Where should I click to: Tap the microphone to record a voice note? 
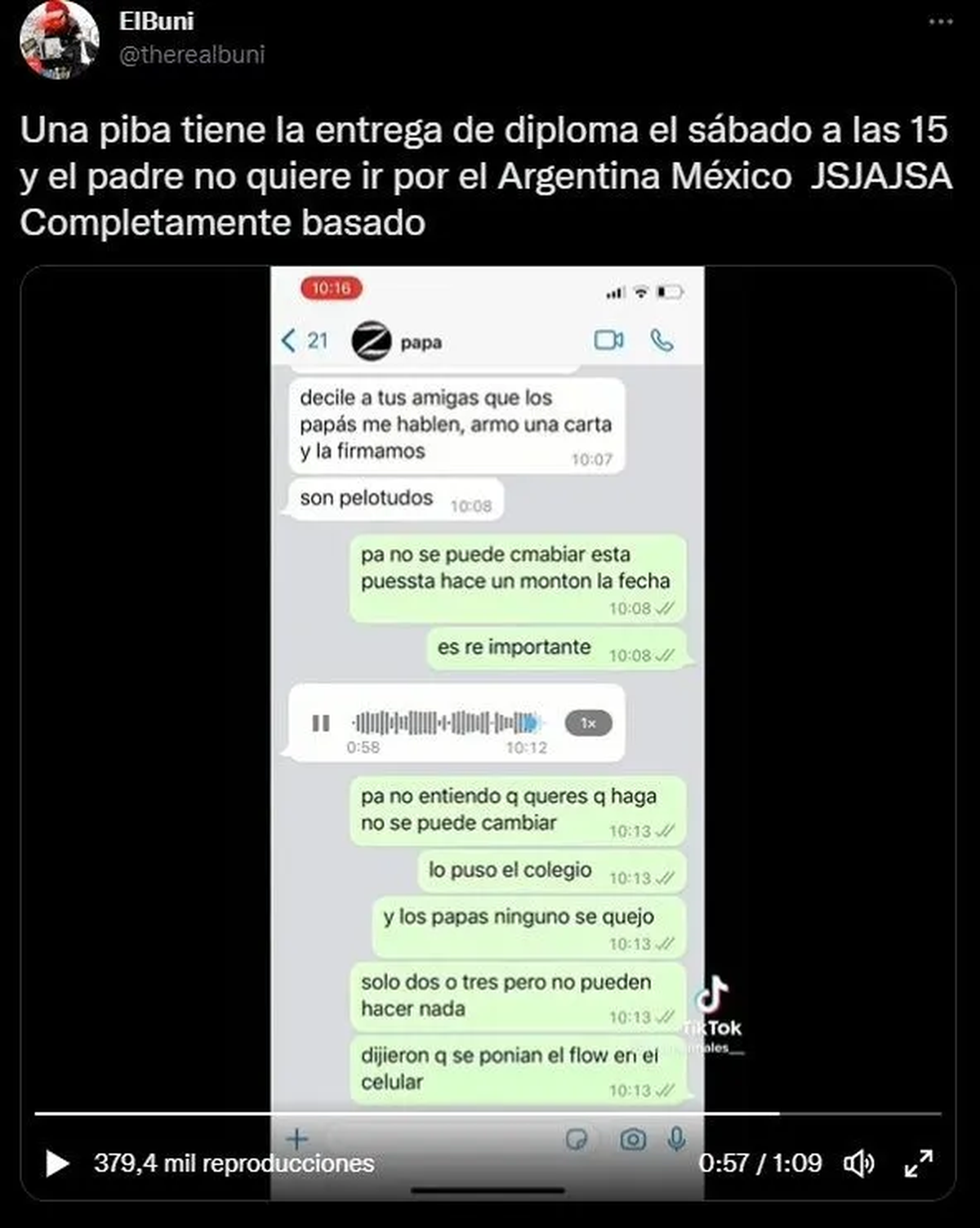pyautogui.click(x=675, y=1136)
